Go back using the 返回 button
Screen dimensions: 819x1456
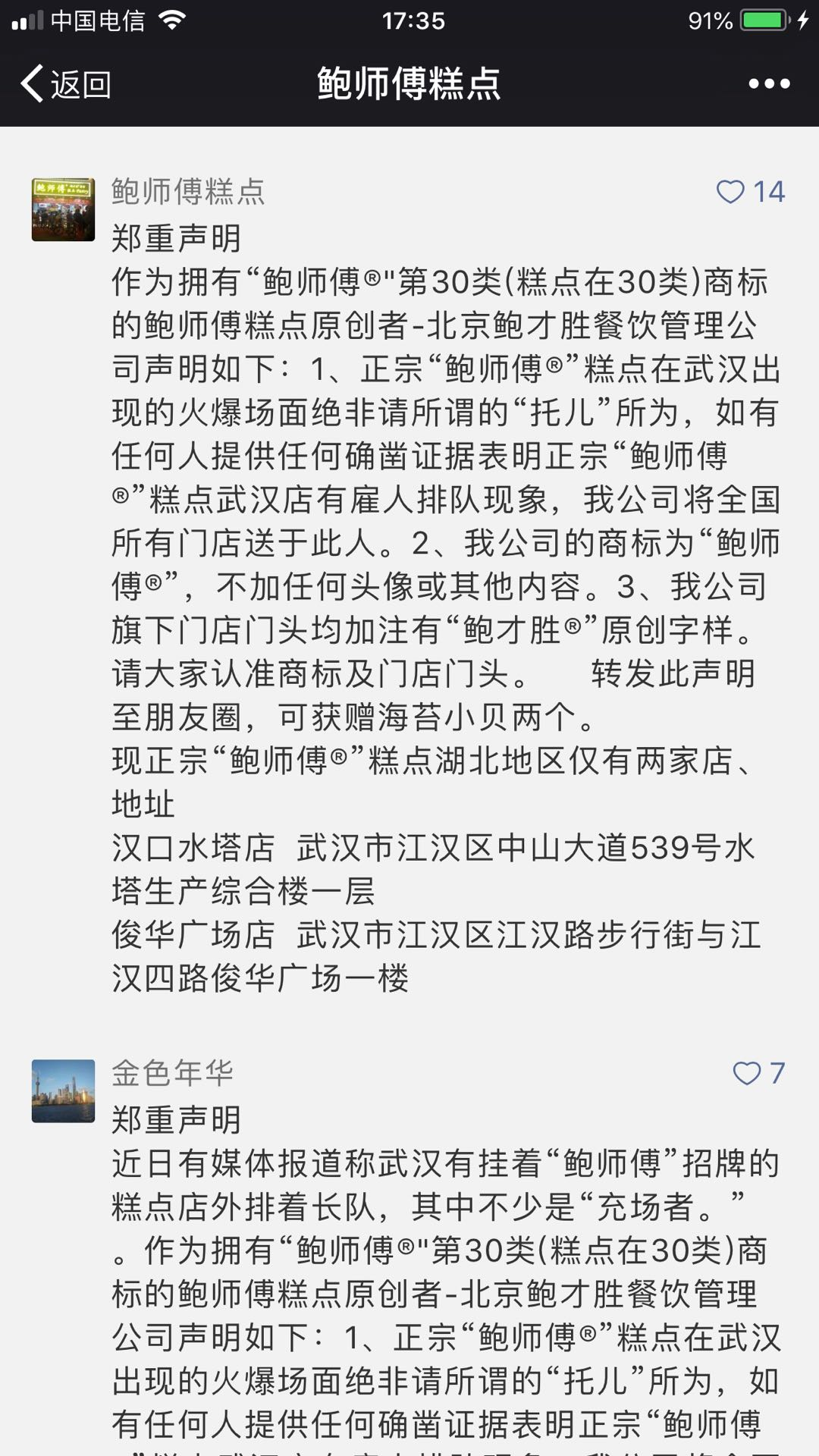(x=65, y=83)
